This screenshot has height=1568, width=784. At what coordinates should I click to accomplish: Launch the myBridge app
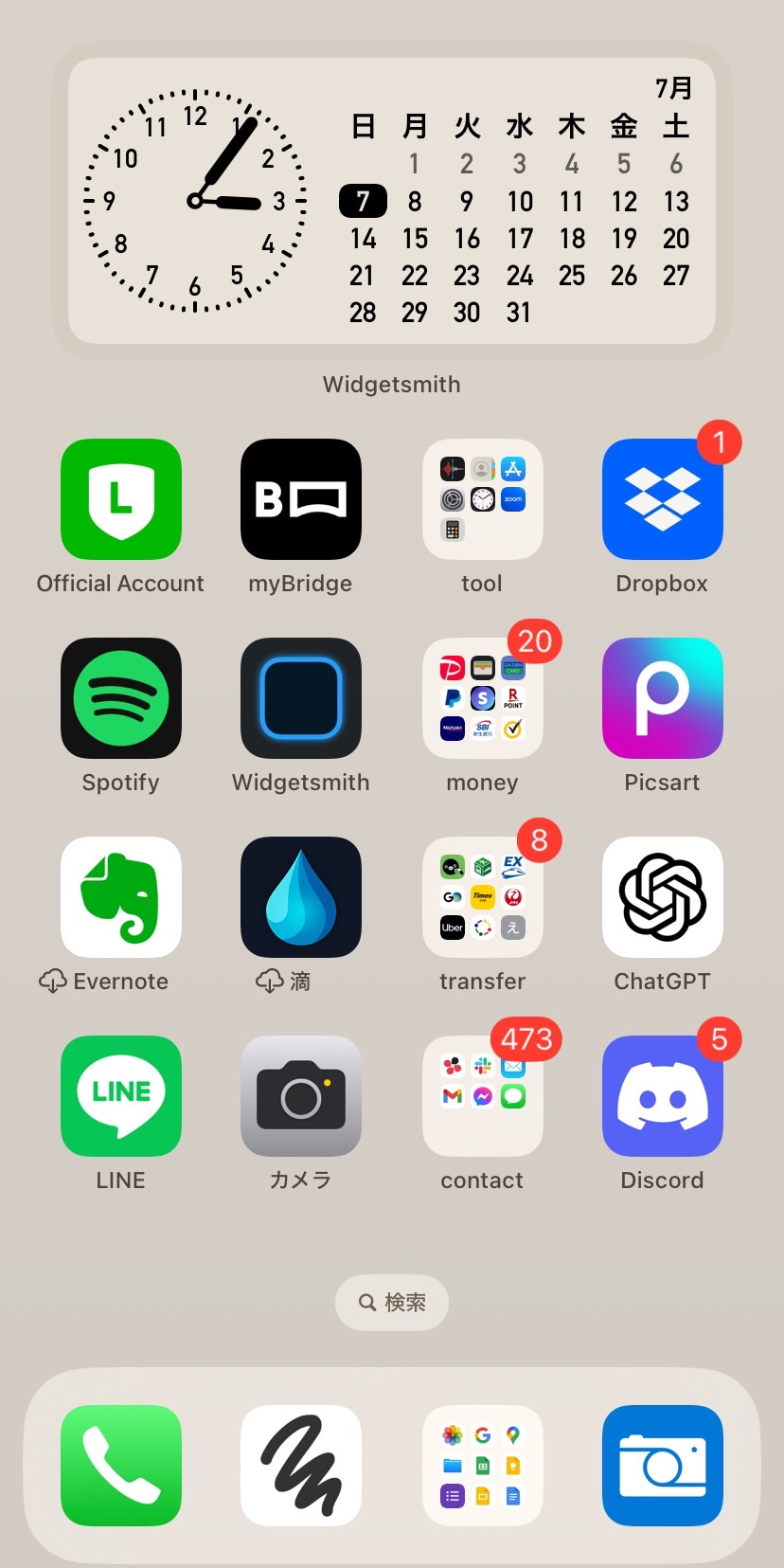pos(301,499)
